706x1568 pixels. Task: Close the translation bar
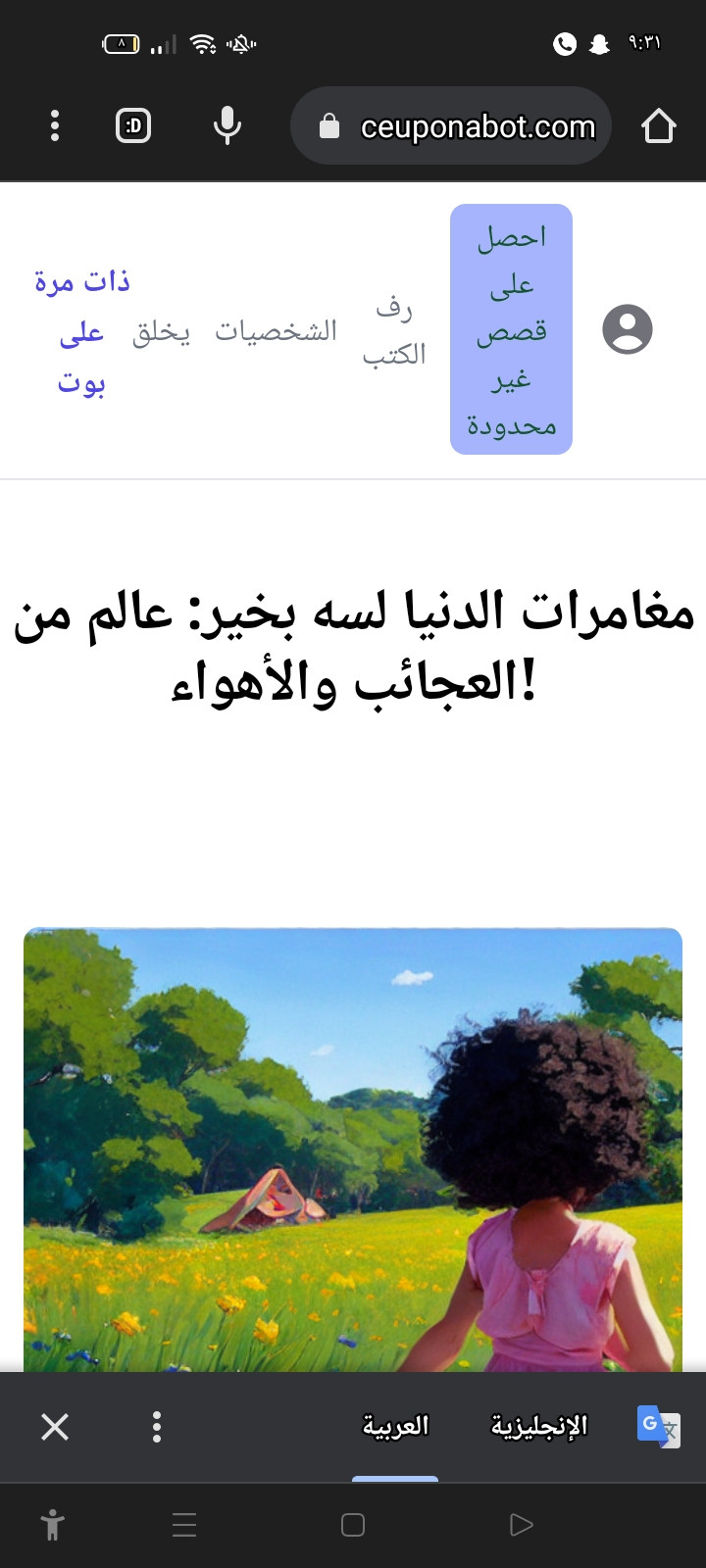click(55, 1427)
